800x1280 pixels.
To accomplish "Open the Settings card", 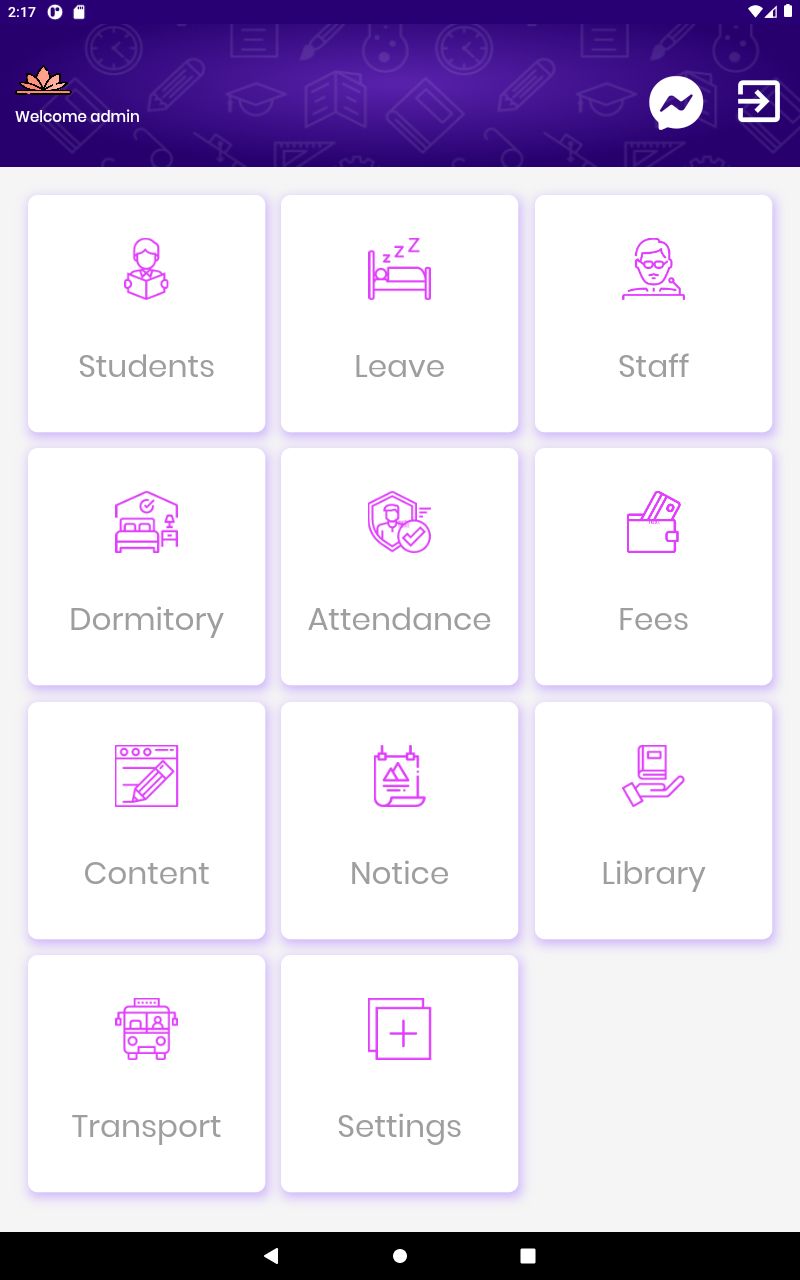I will coord(400,1073).
